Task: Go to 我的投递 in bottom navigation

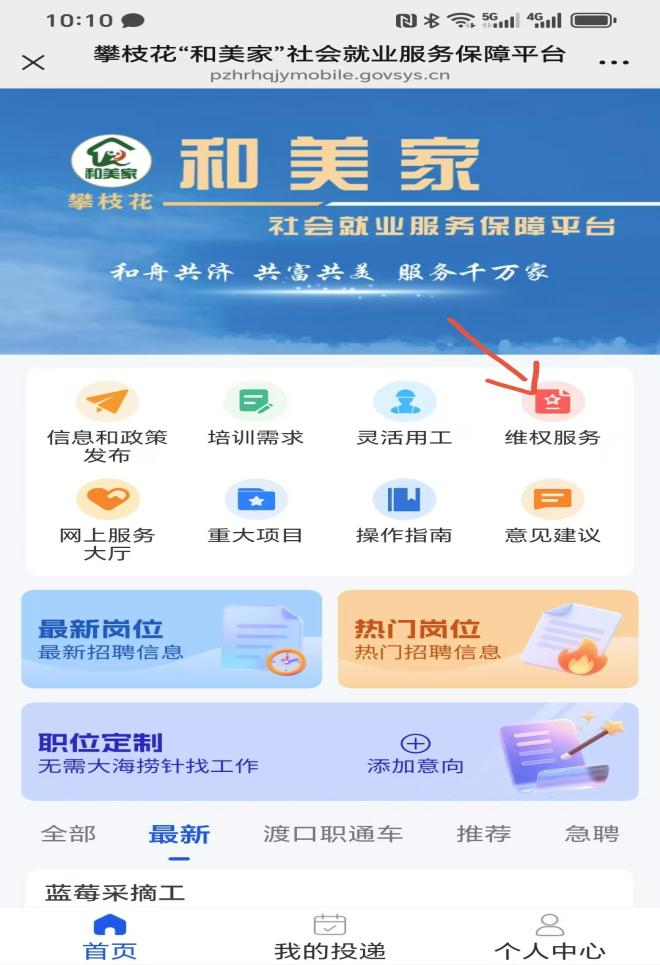Action: [x=330, y=937]
